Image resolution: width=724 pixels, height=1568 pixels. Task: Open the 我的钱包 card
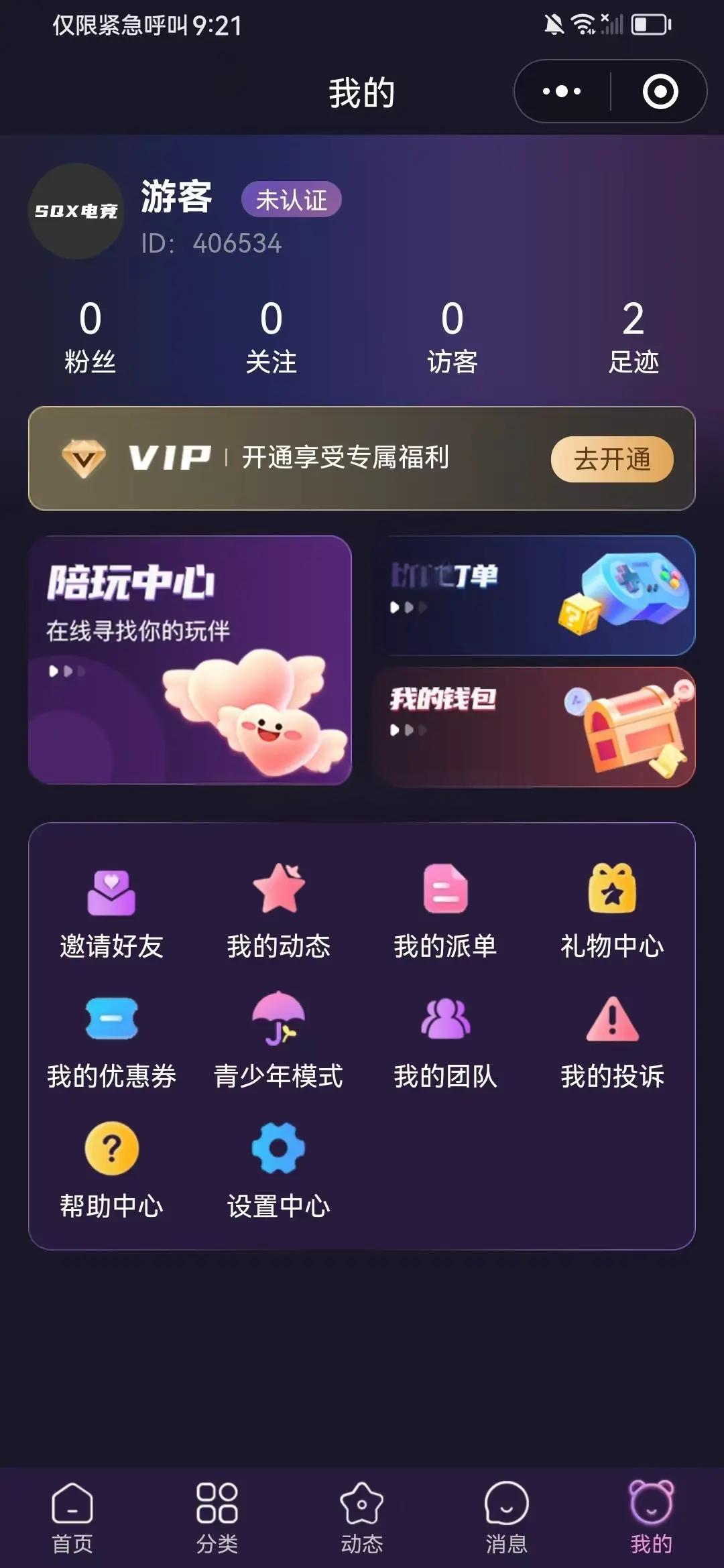(x=534, y=726)
